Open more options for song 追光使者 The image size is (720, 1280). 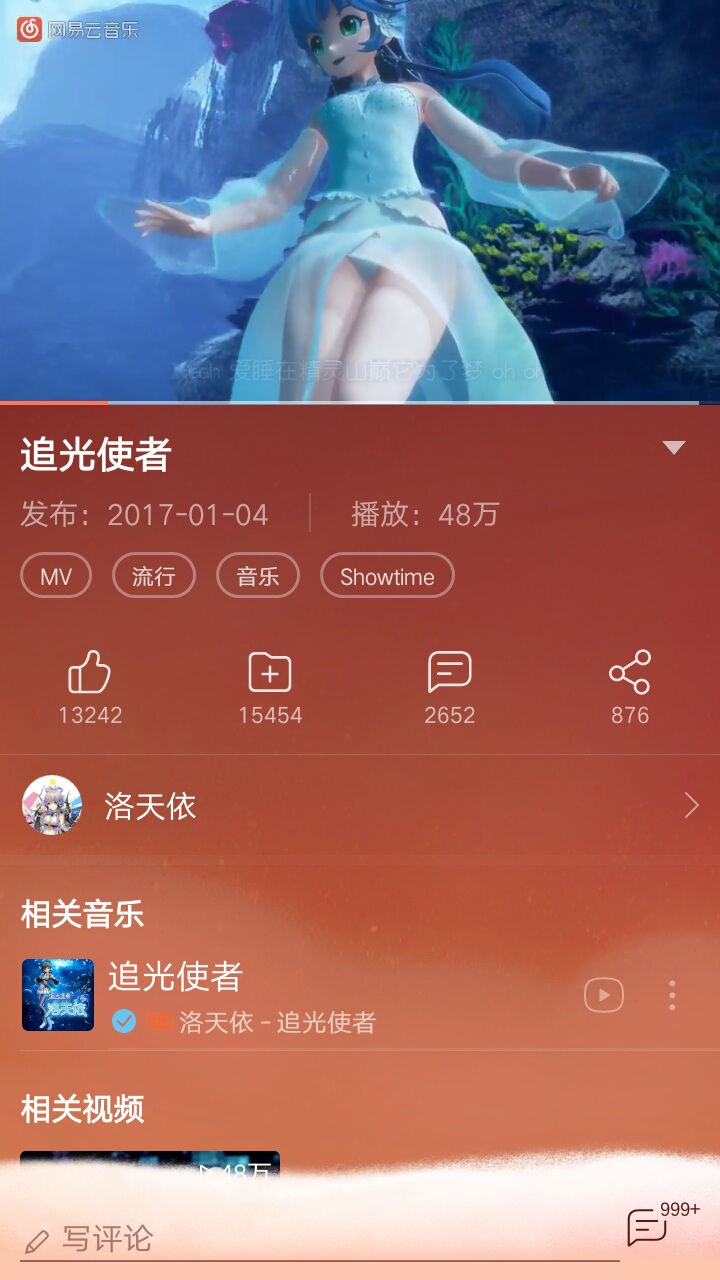coord(672,995)
